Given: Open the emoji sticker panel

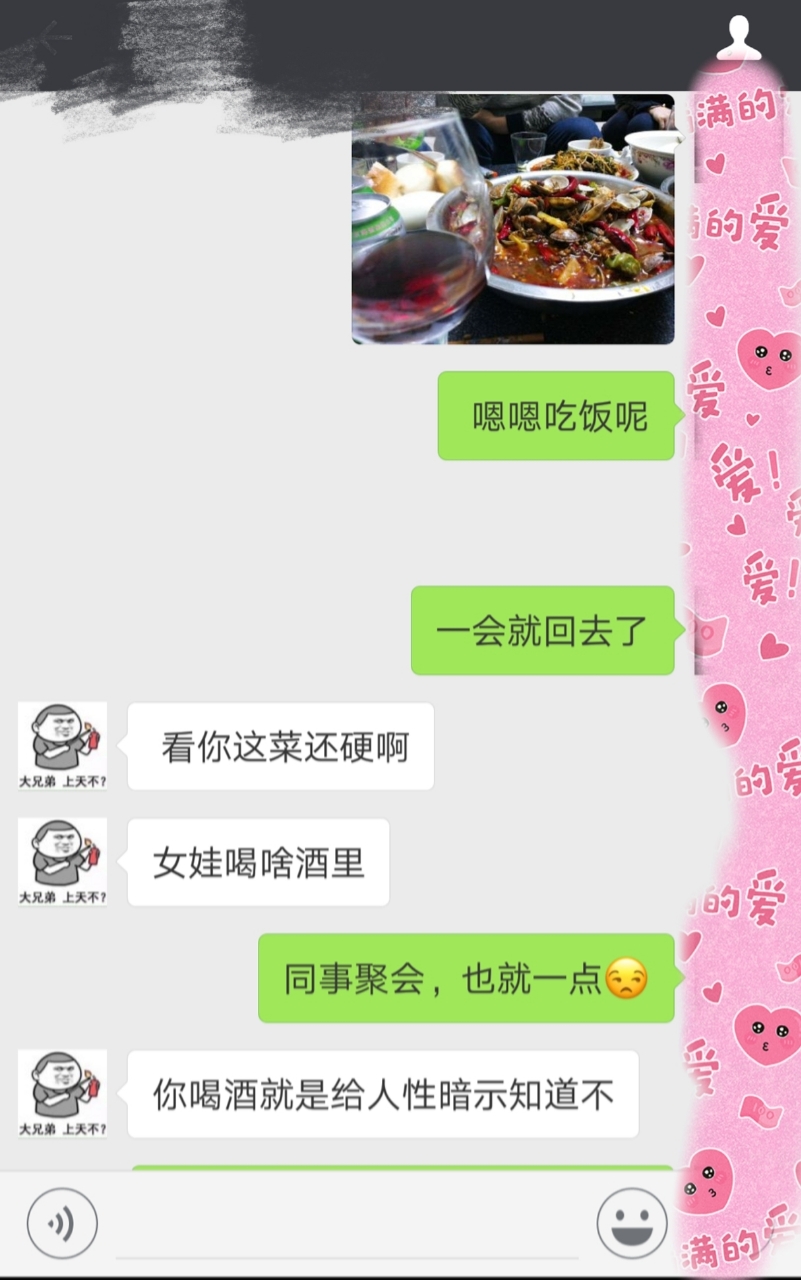Looking at the screenshot, I should [x=632, y=1222].
